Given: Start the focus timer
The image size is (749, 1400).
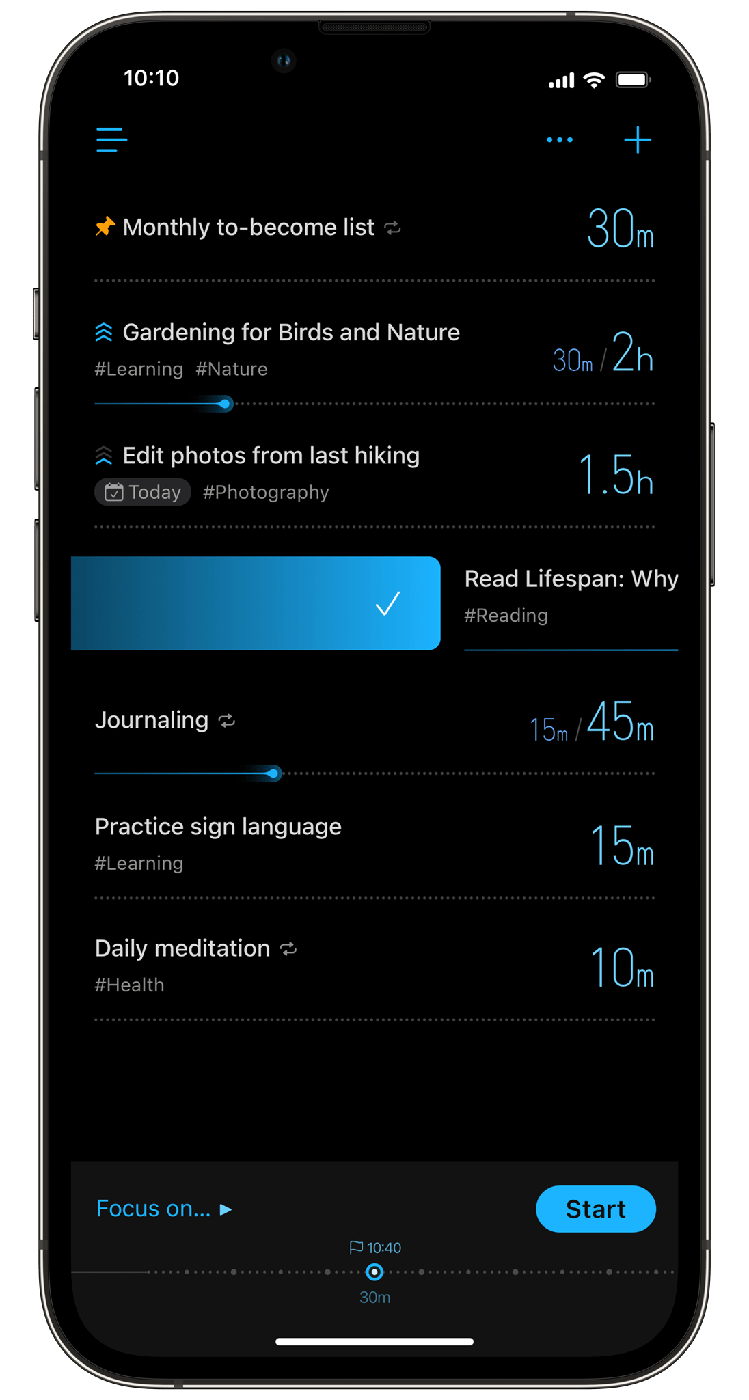Looking at the screenshot, I should [595, 1210].
